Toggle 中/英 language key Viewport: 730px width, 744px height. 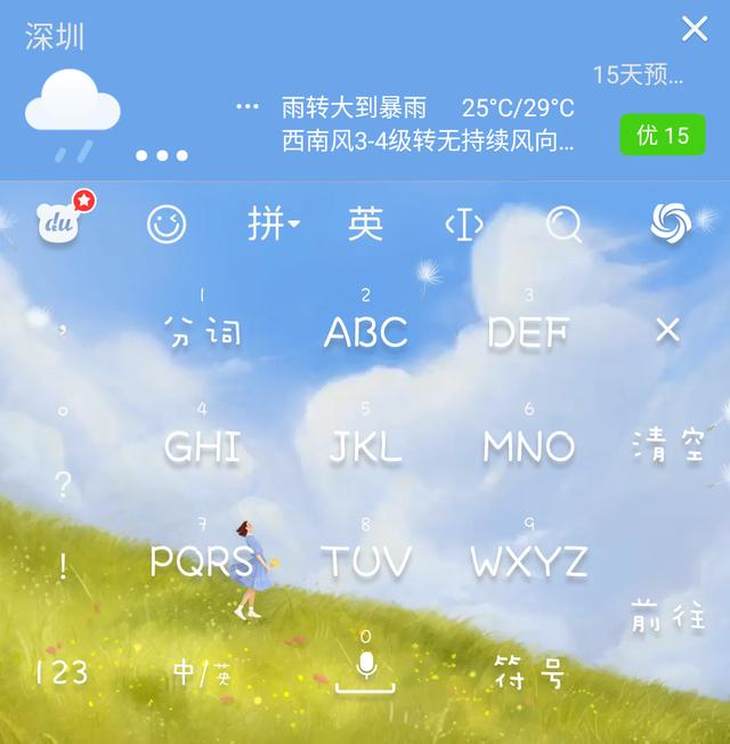pos(202,674)
